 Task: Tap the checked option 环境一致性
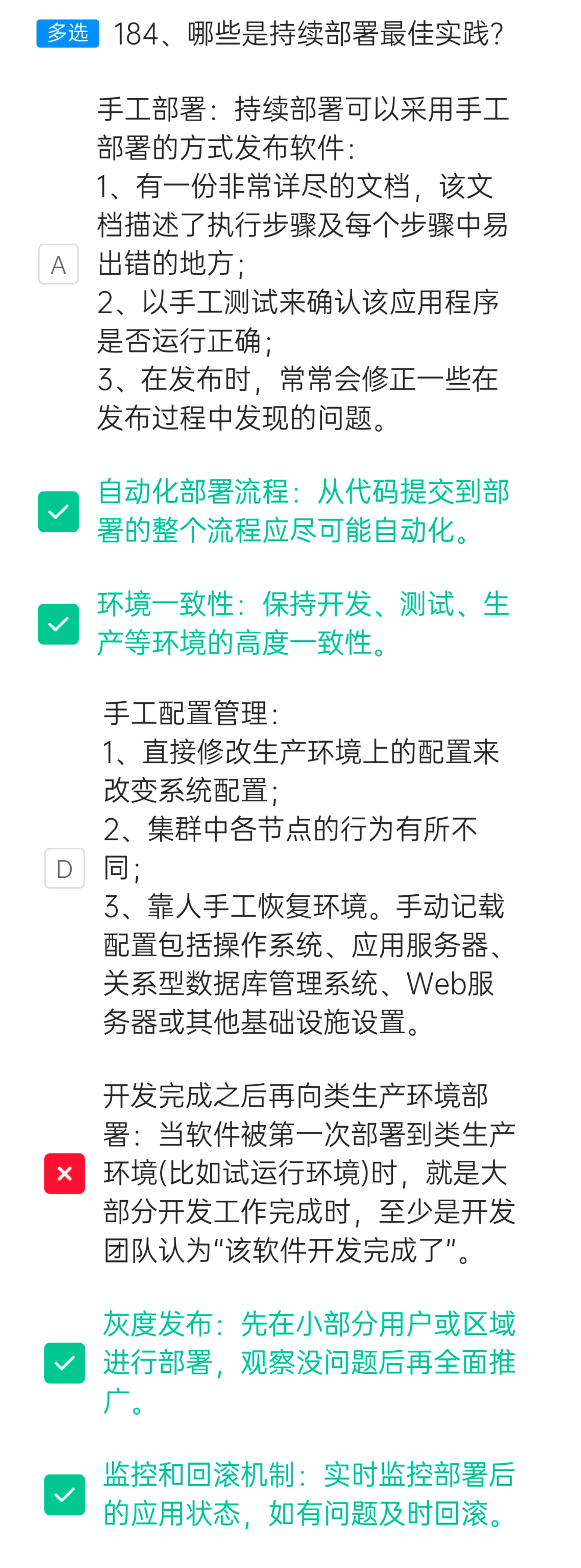coord(58,624)
